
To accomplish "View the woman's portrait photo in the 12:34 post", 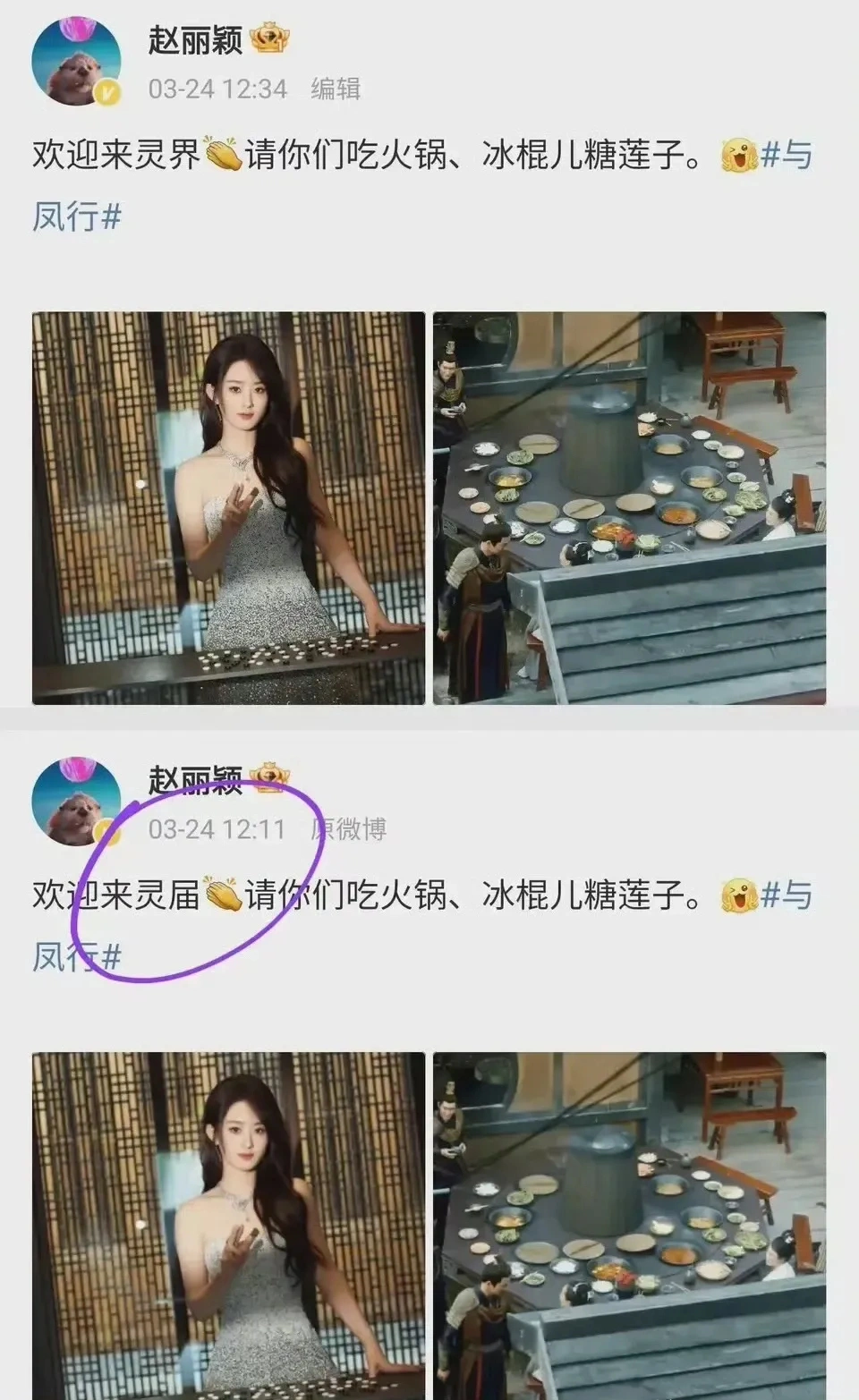I will 228,507.
